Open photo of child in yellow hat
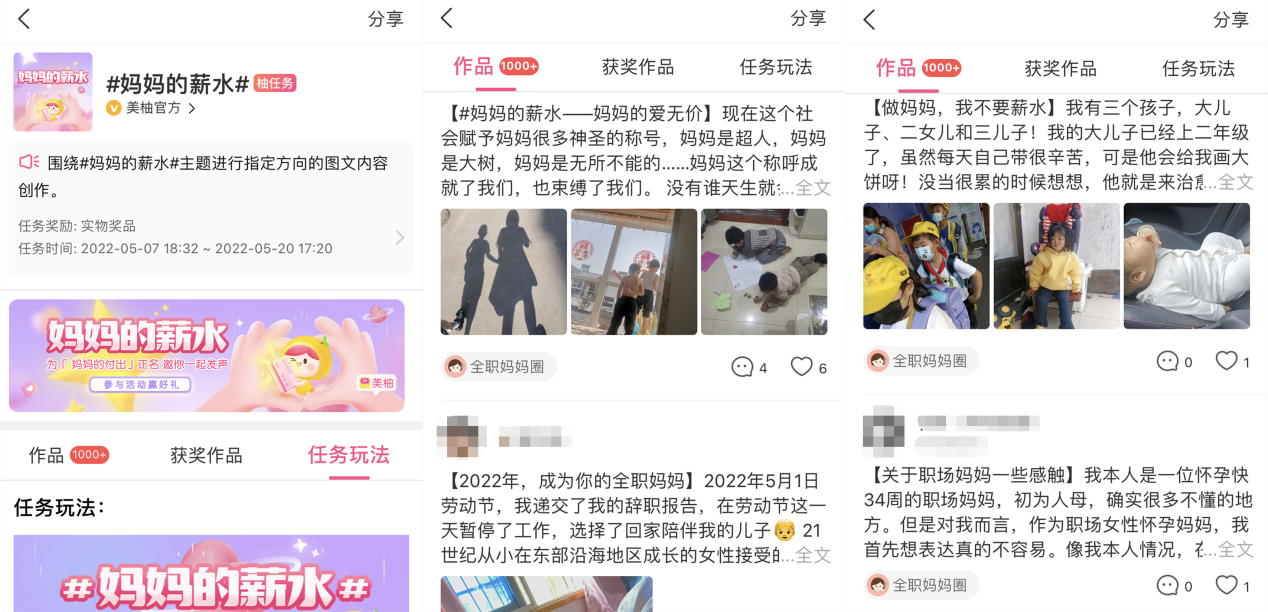The width and height of the screenshot is (1268, 612). [x=926, y=265]
